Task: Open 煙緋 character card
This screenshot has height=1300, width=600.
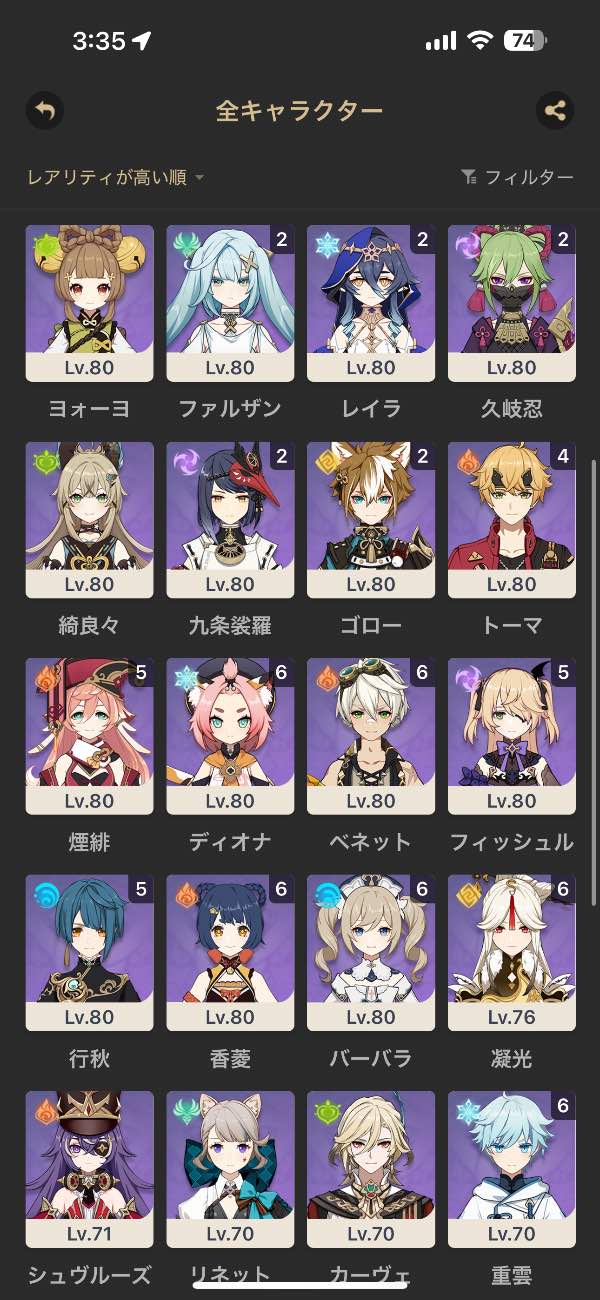Action: tap(89, 736)
